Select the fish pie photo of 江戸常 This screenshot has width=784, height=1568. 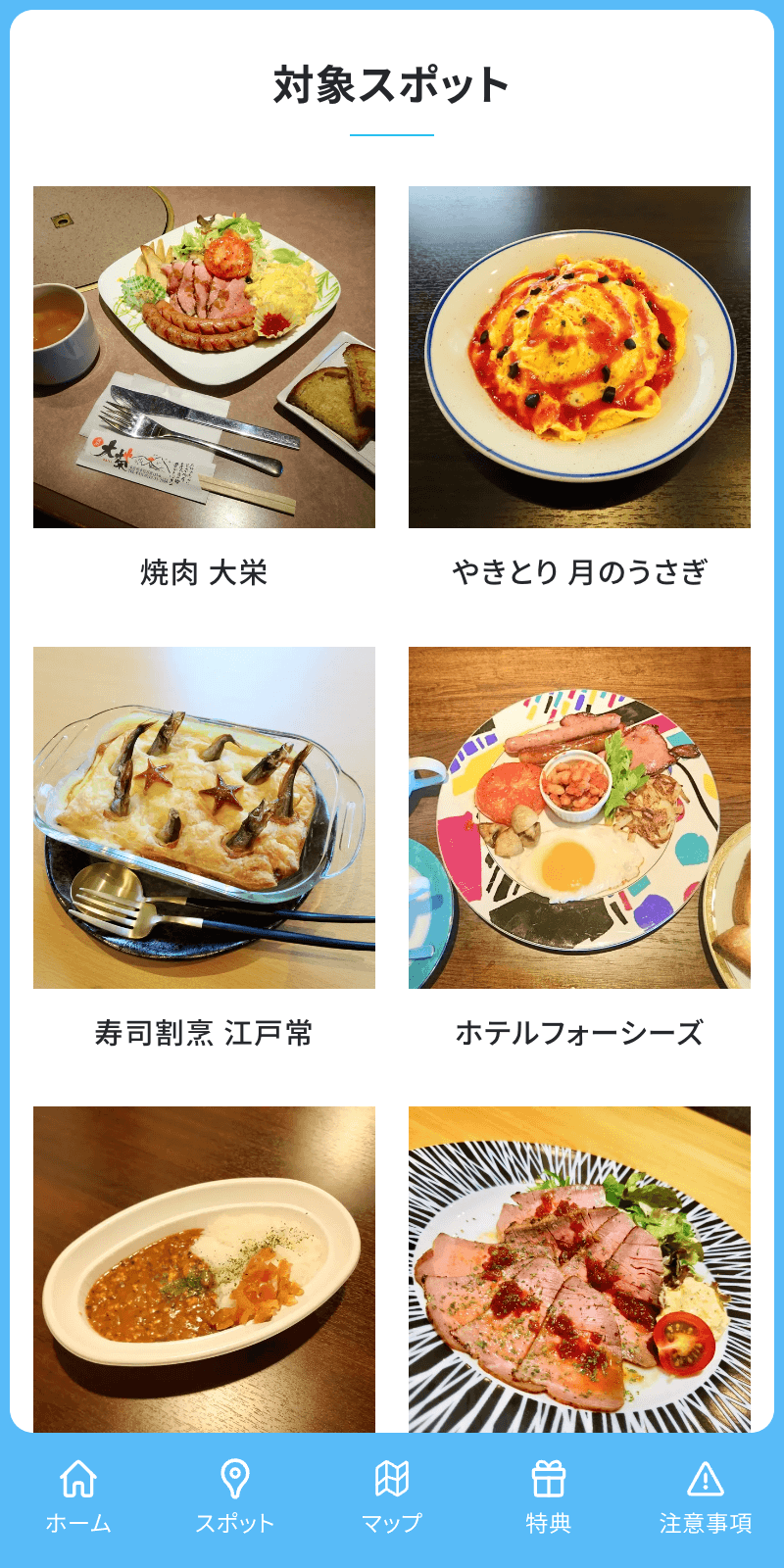click(204, 818)
